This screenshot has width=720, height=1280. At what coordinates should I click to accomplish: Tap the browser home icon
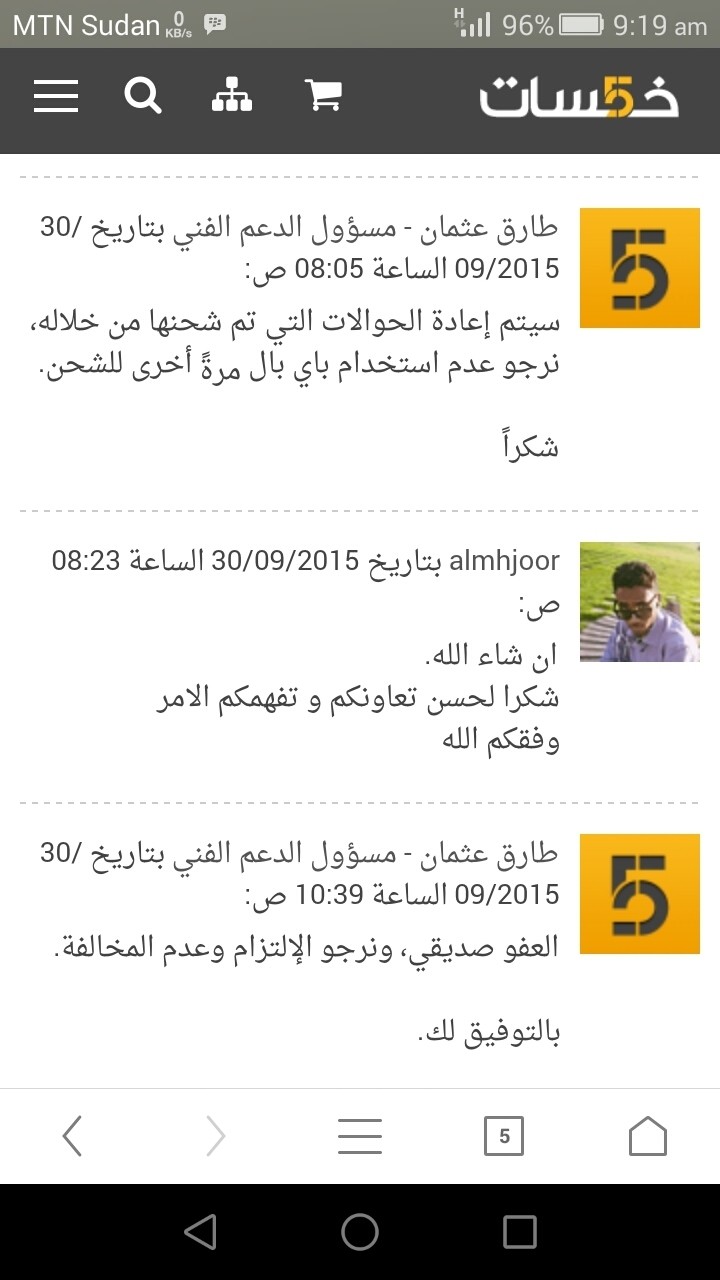[648, 1136]
